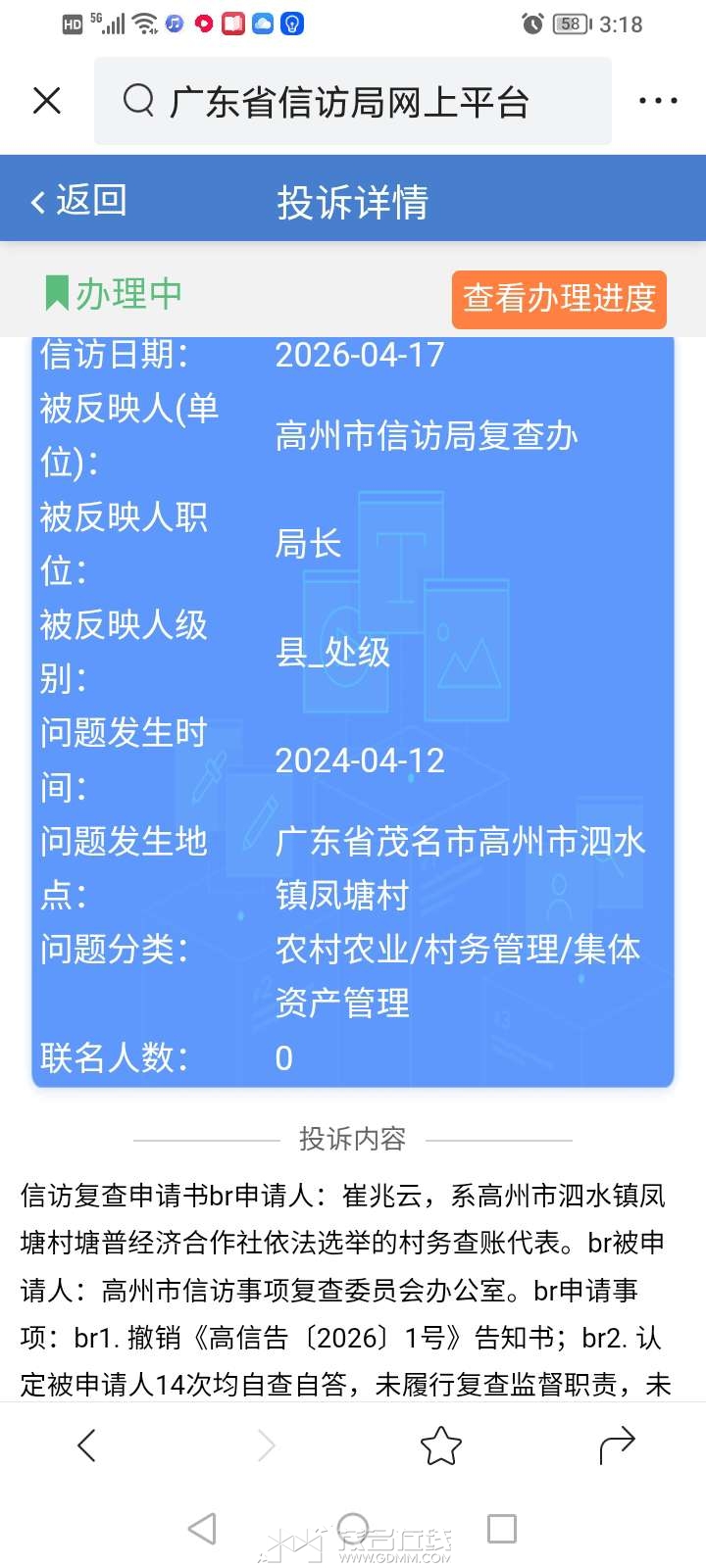Tap the address bar showing 广东省信访局网上平台
Image resolution: width=706 pixels, height=1568 pixels.
click(353, 101)
